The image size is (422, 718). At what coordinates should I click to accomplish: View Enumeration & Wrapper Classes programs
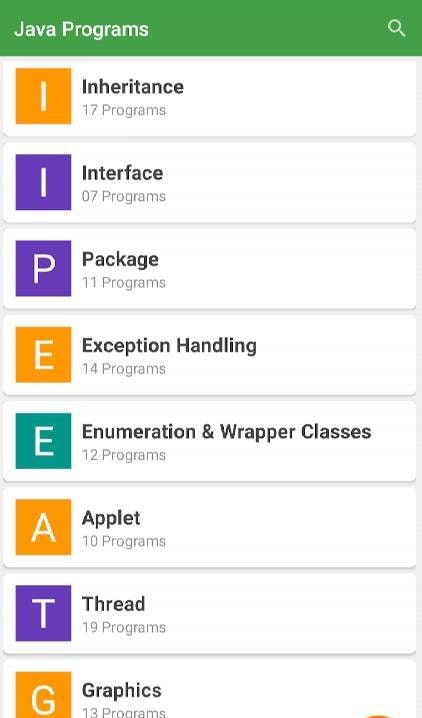(x=209, y=441)
